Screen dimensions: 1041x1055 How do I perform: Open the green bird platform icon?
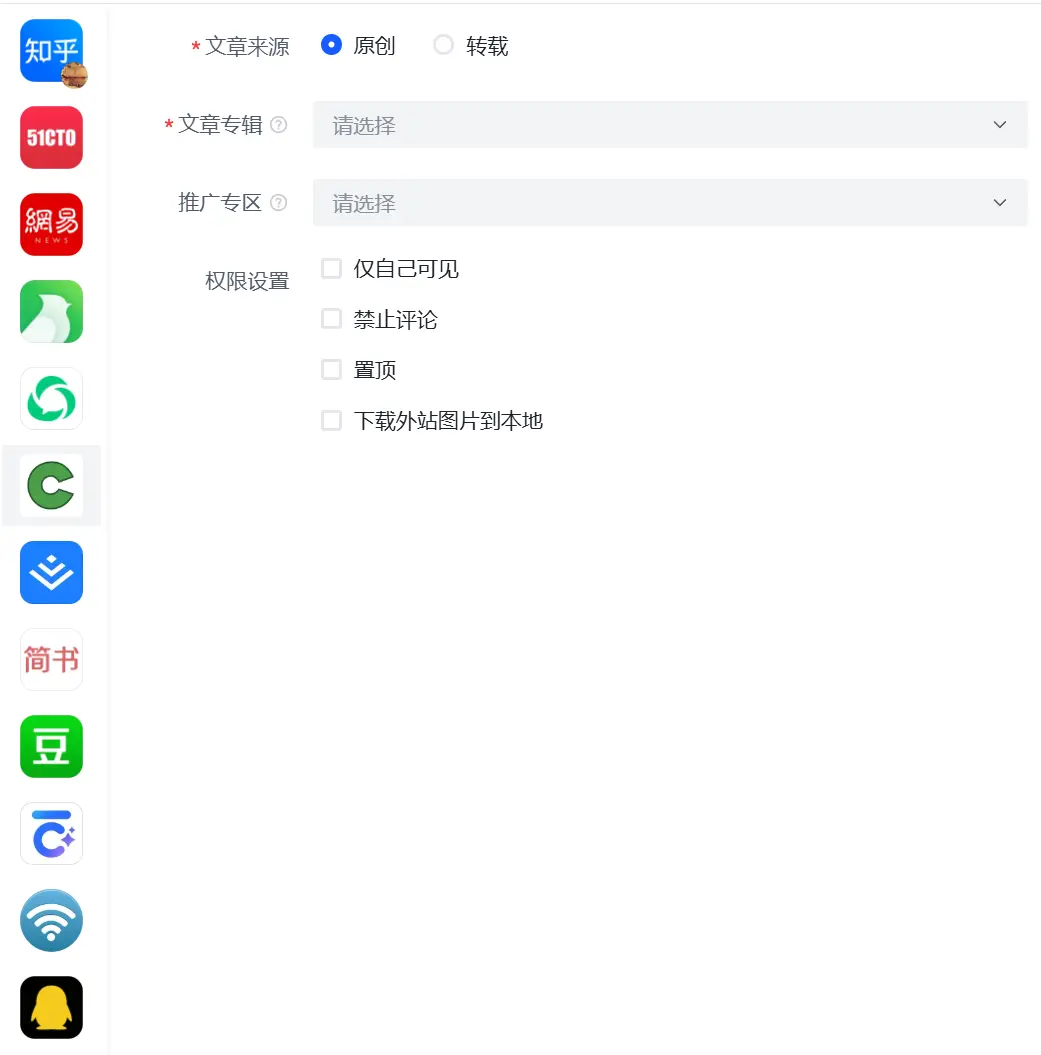51,311
